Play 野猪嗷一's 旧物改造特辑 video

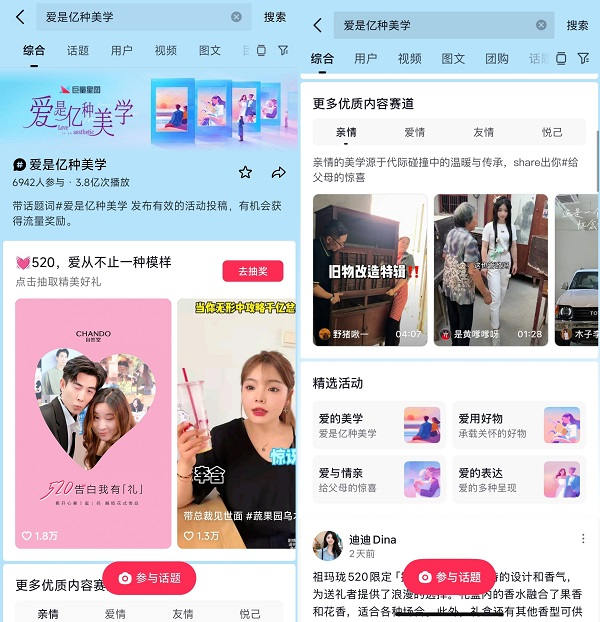coord(370,268)
